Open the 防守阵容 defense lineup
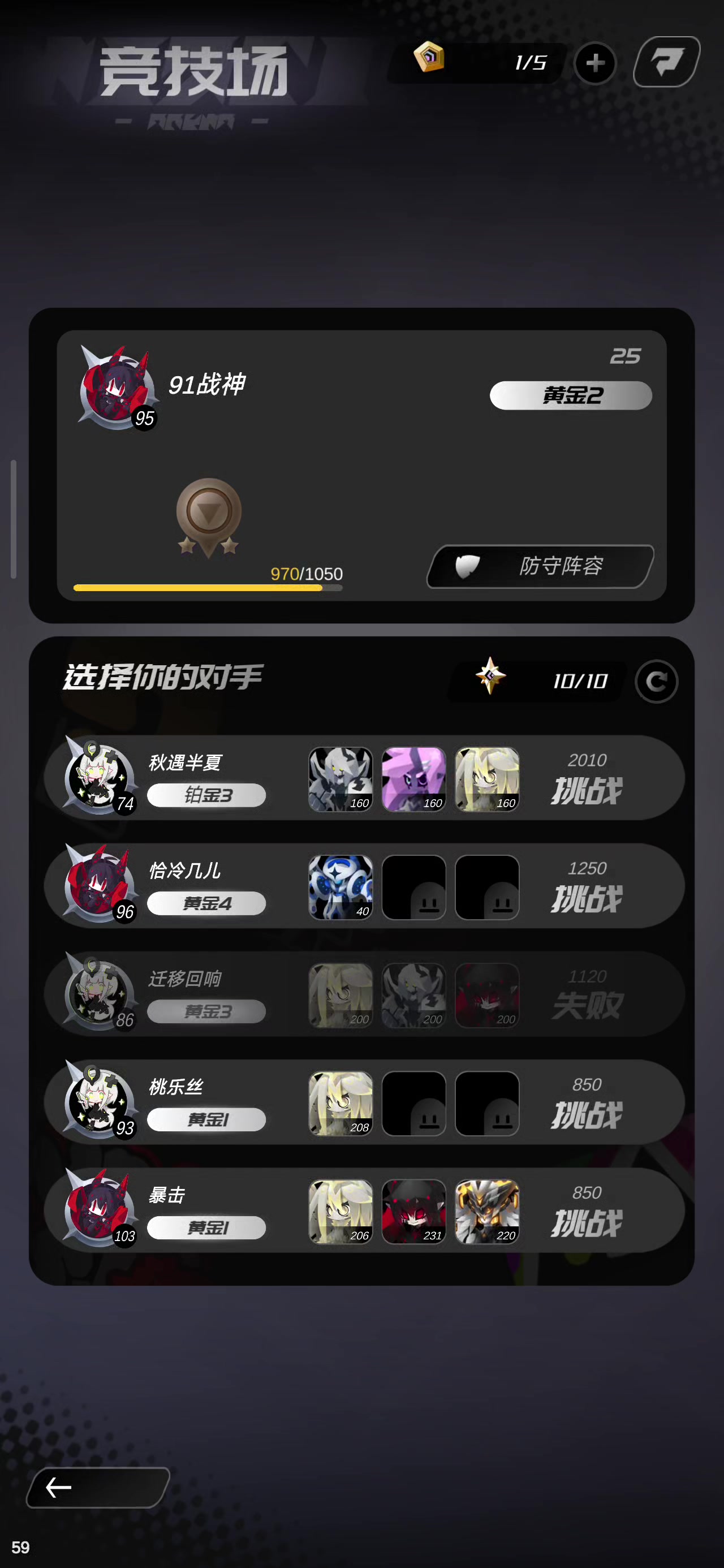 click(541, 566)
